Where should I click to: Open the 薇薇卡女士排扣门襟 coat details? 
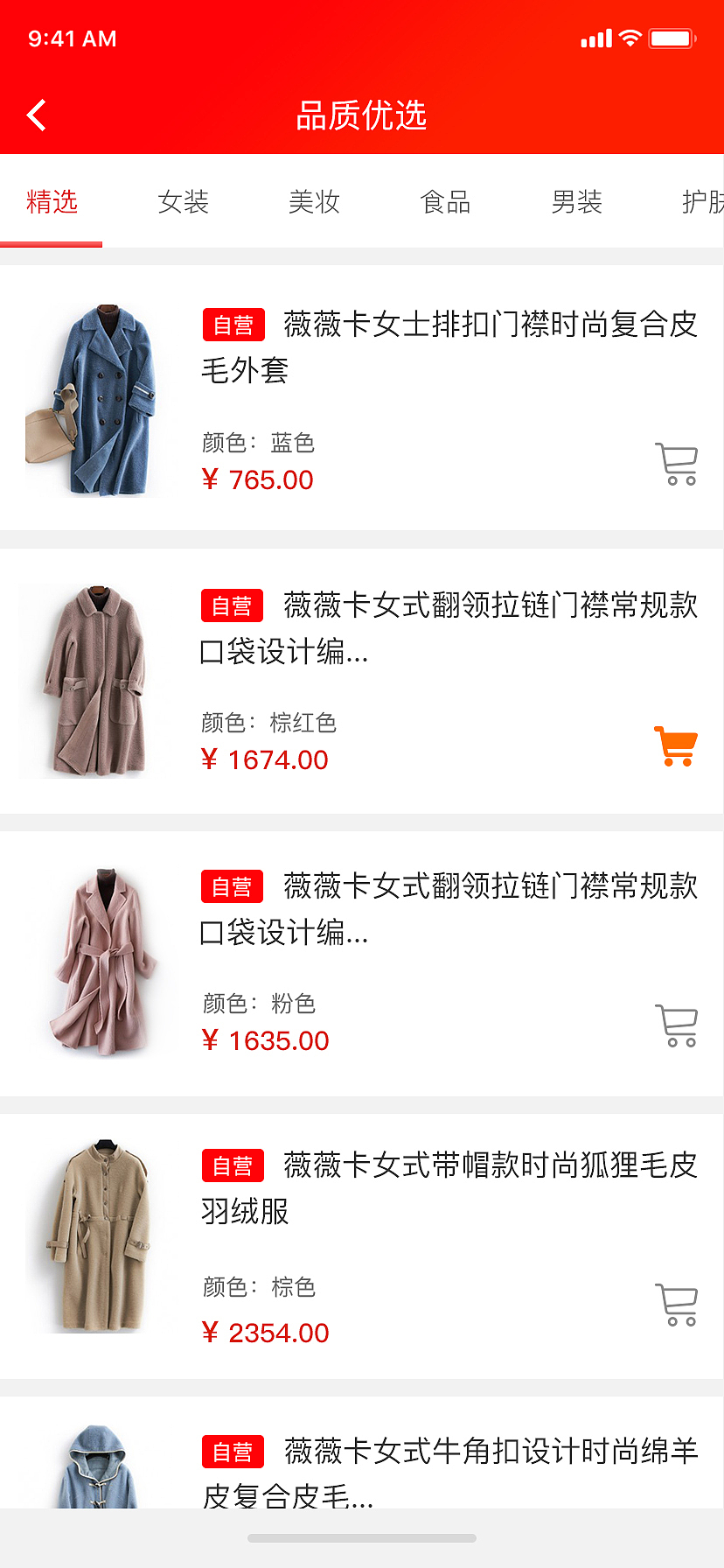446,347
